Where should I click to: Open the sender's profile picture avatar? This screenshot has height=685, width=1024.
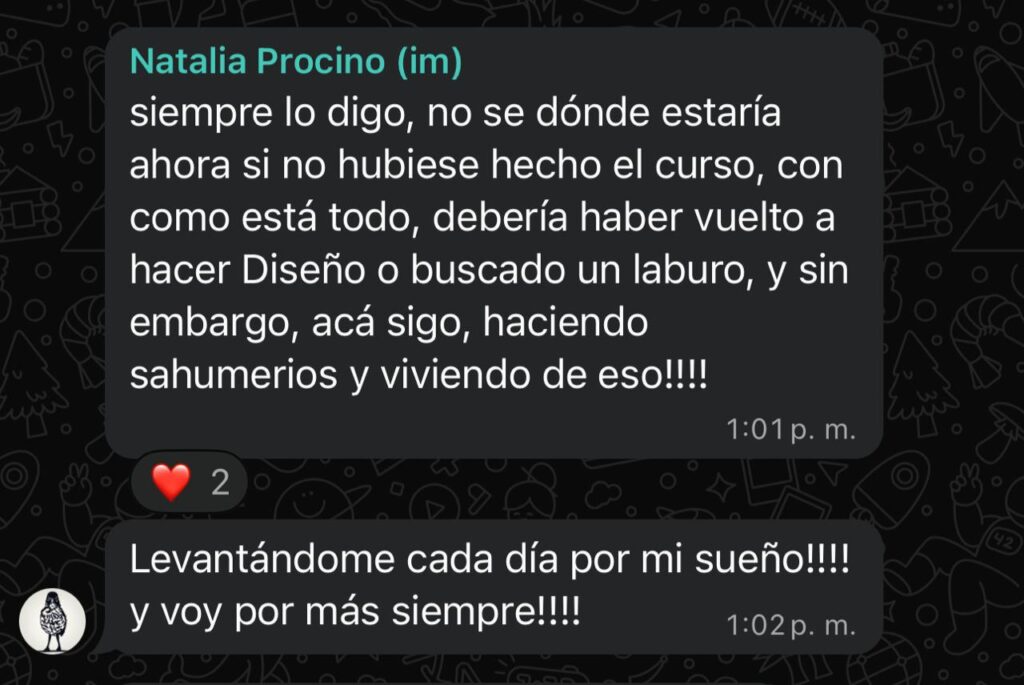pyautogui.click(x=52, y=621)
